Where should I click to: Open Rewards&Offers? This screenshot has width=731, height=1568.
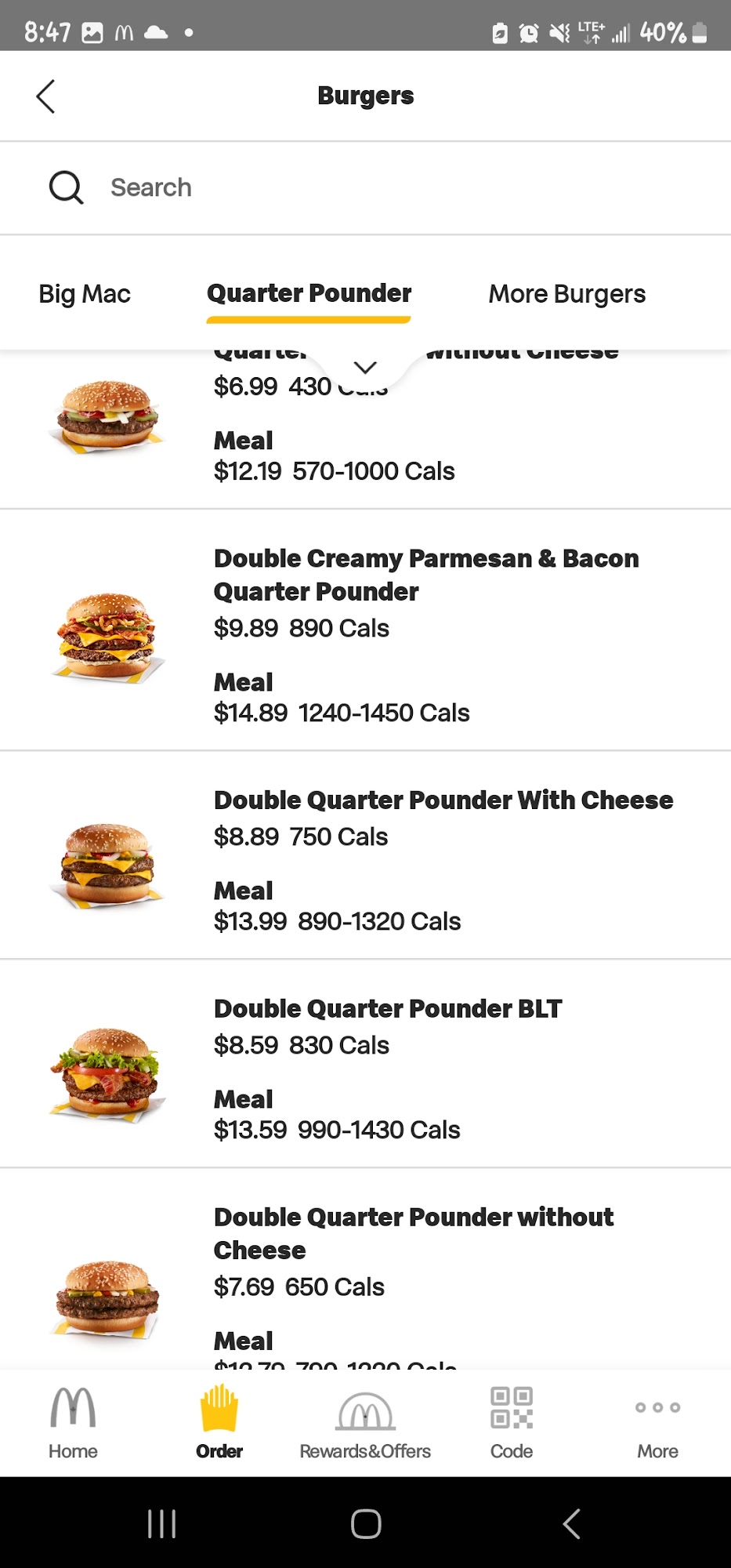point(365,1422)
